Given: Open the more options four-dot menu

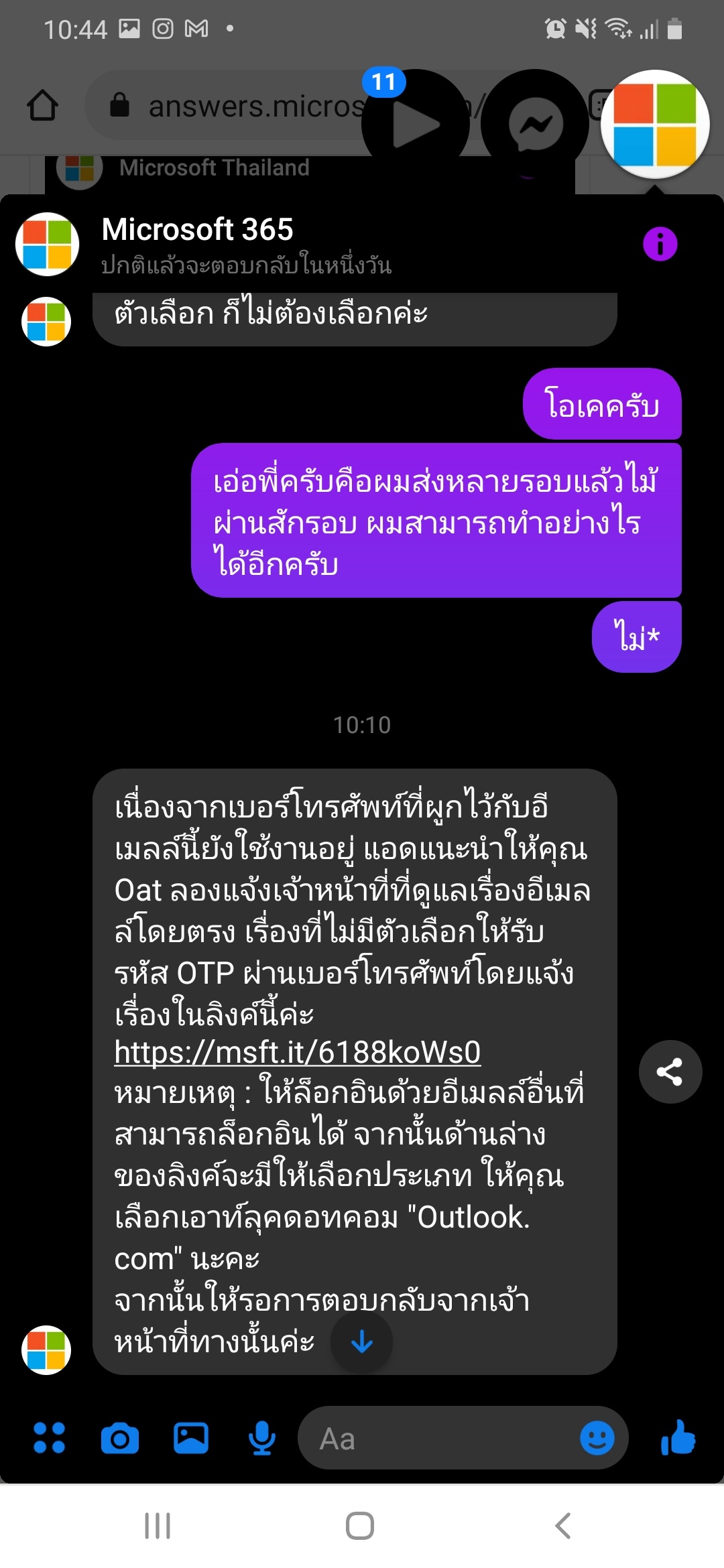Looking at the screenshot, I should [49, 1438].
